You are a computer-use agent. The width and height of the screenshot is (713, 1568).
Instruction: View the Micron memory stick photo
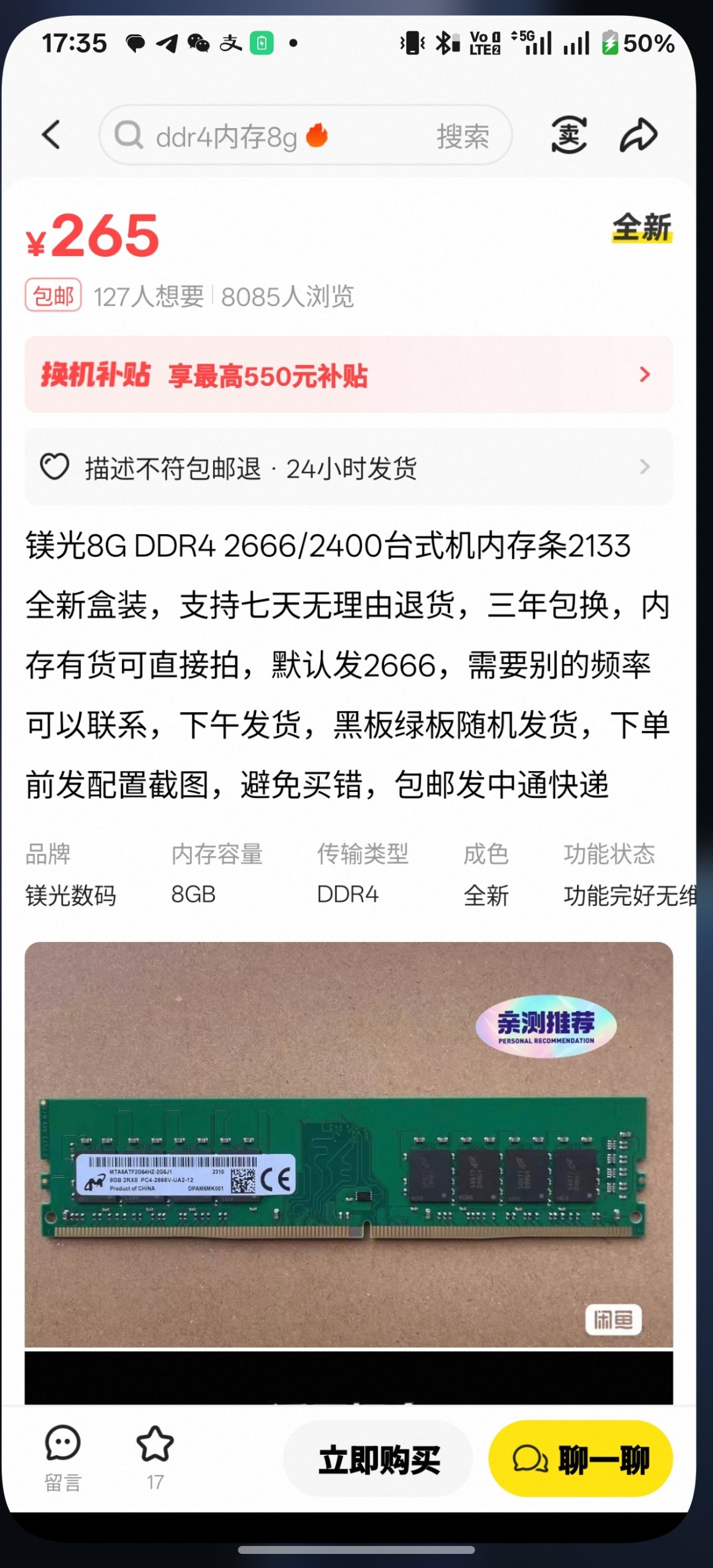(x=348, y=1144)
